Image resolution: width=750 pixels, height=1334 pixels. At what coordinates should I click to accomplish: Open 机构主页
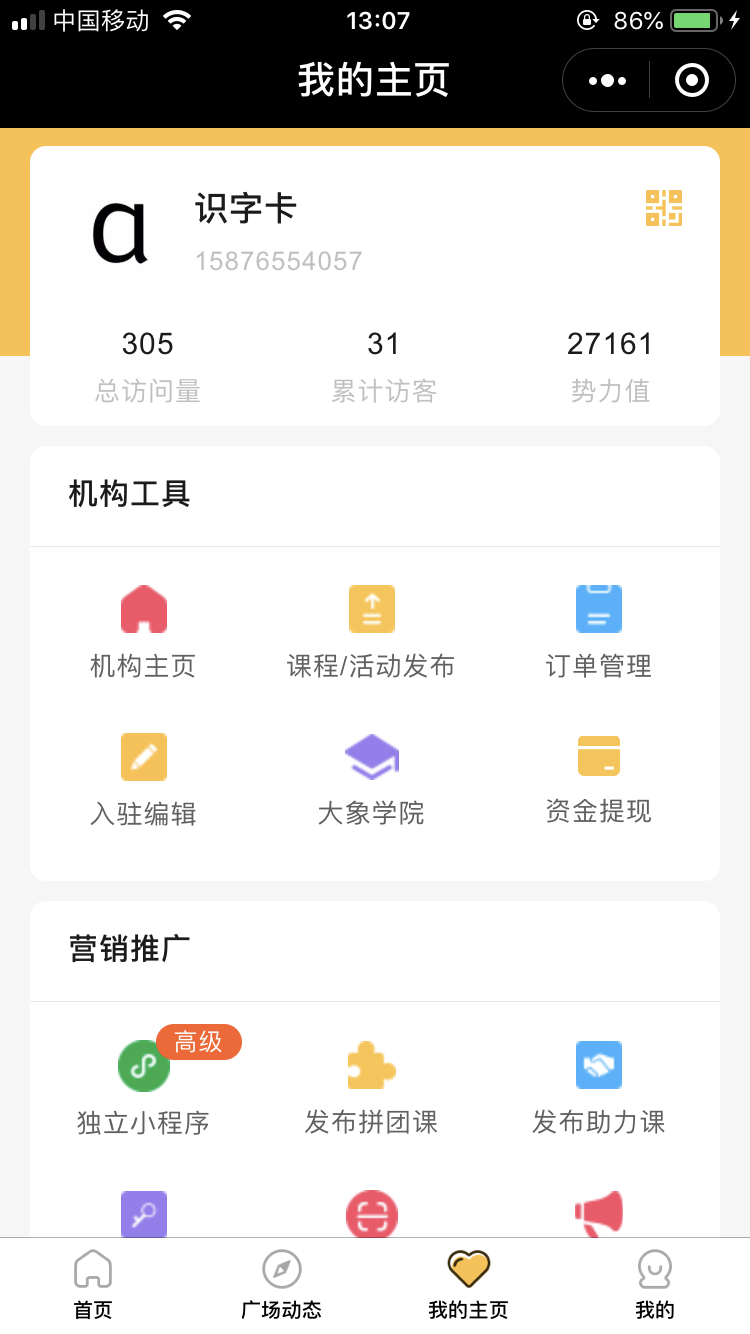tap(143, 631)
